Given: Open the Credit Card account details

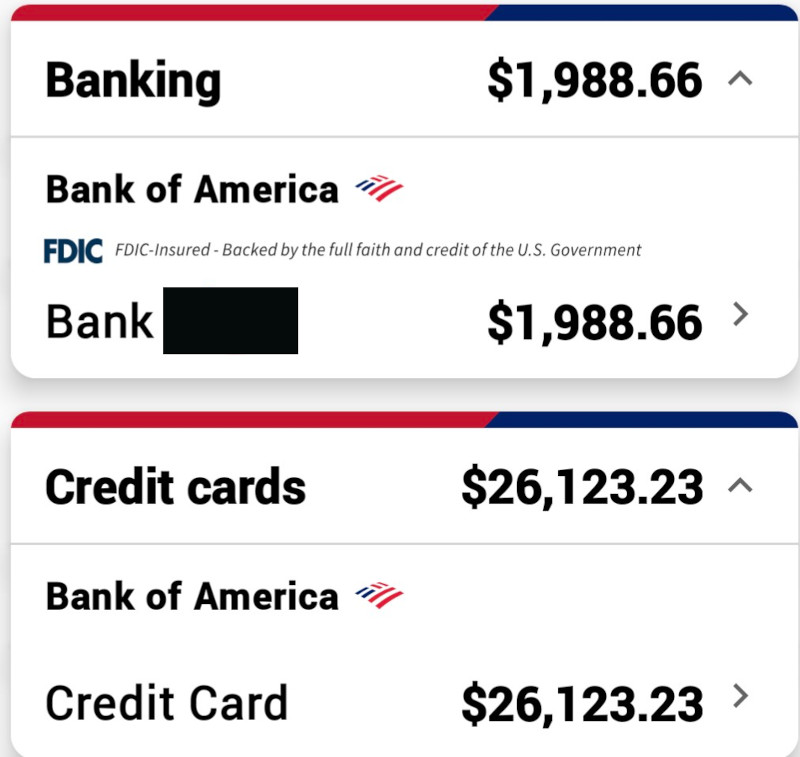Looking at the screenshot, I should [x=740, y=697].
